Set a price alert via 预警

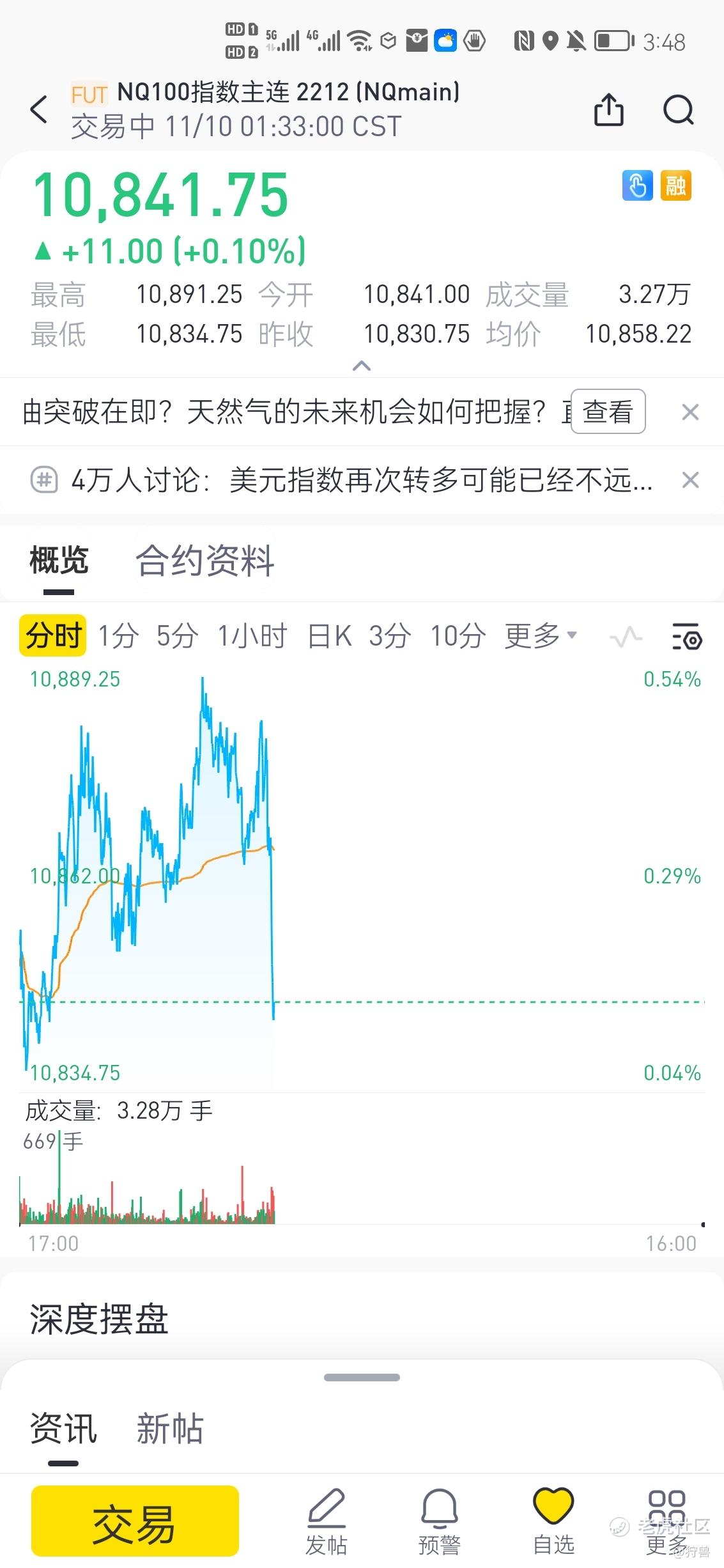439,1521
